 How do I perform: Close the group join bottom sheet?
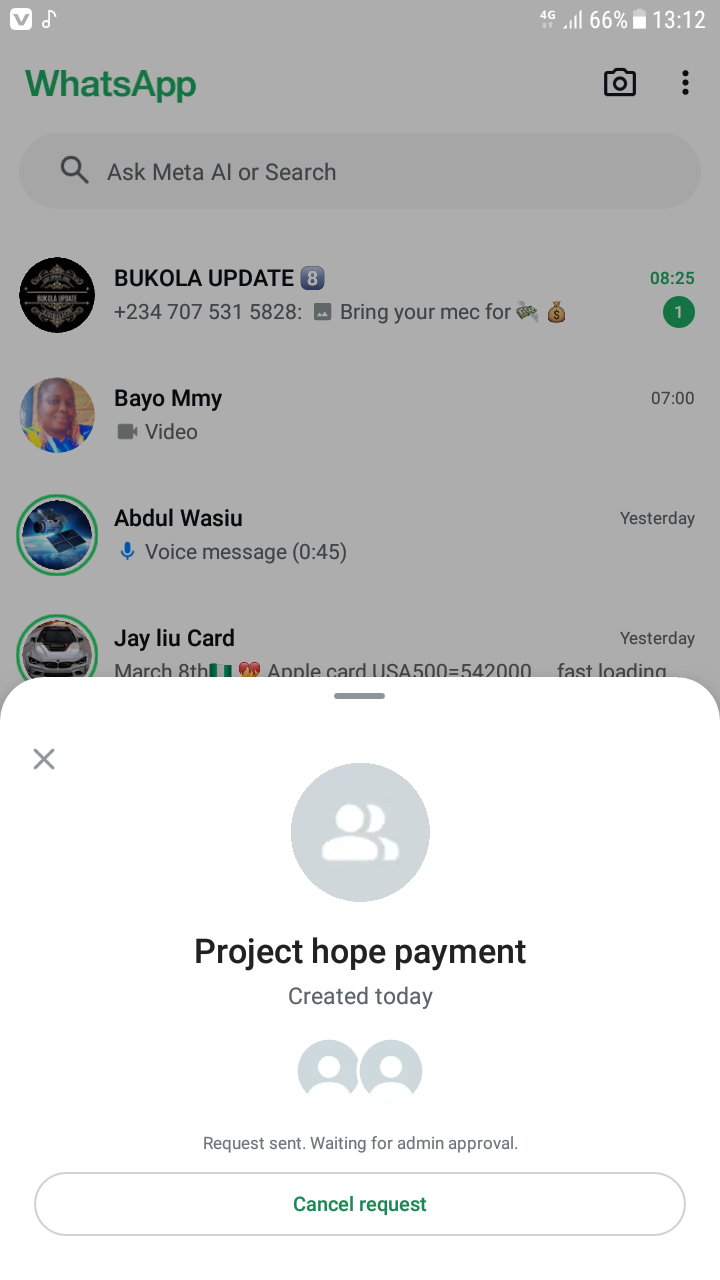44,759
